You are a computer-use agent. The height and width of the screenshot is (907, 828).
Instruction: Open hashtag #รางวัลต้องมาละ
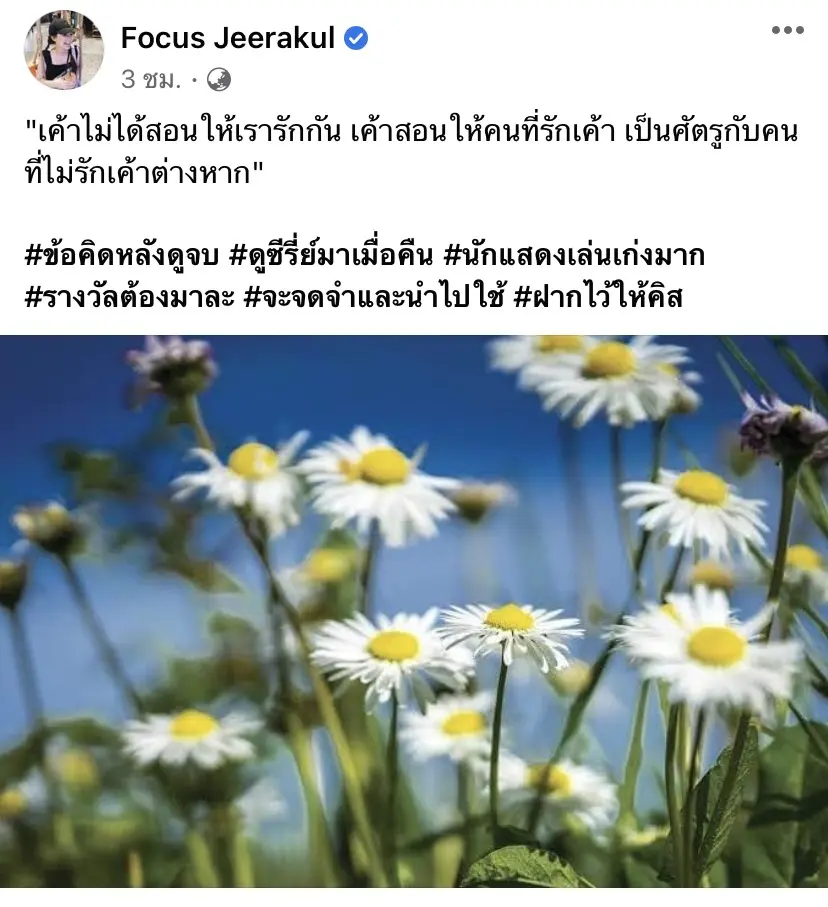pyautogui.click(x=126, y=296)
